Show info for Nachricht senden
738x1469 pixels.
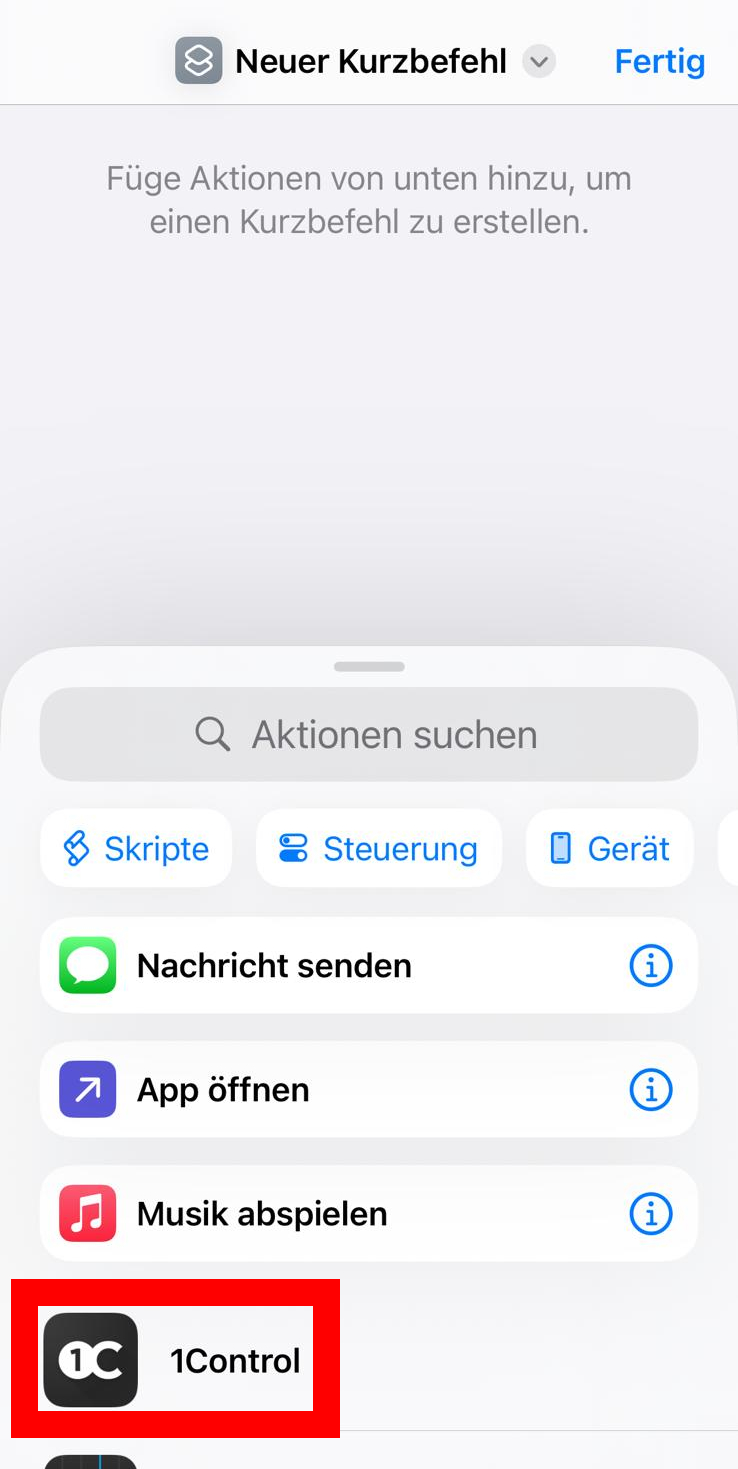point(650,965)
